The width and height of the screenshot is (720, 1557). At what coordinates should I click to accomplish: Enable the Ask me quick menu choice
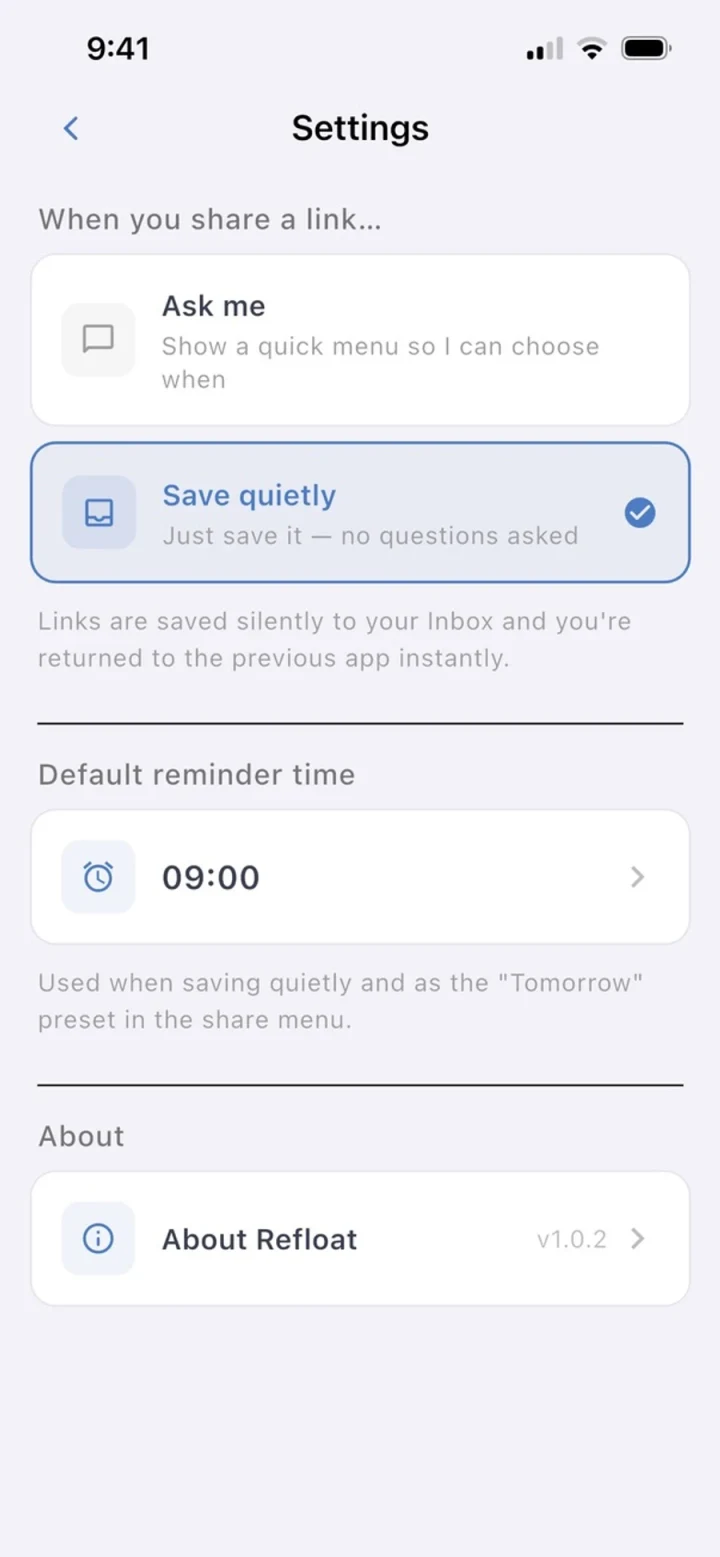pyautogui.click(x=360, y=340)
